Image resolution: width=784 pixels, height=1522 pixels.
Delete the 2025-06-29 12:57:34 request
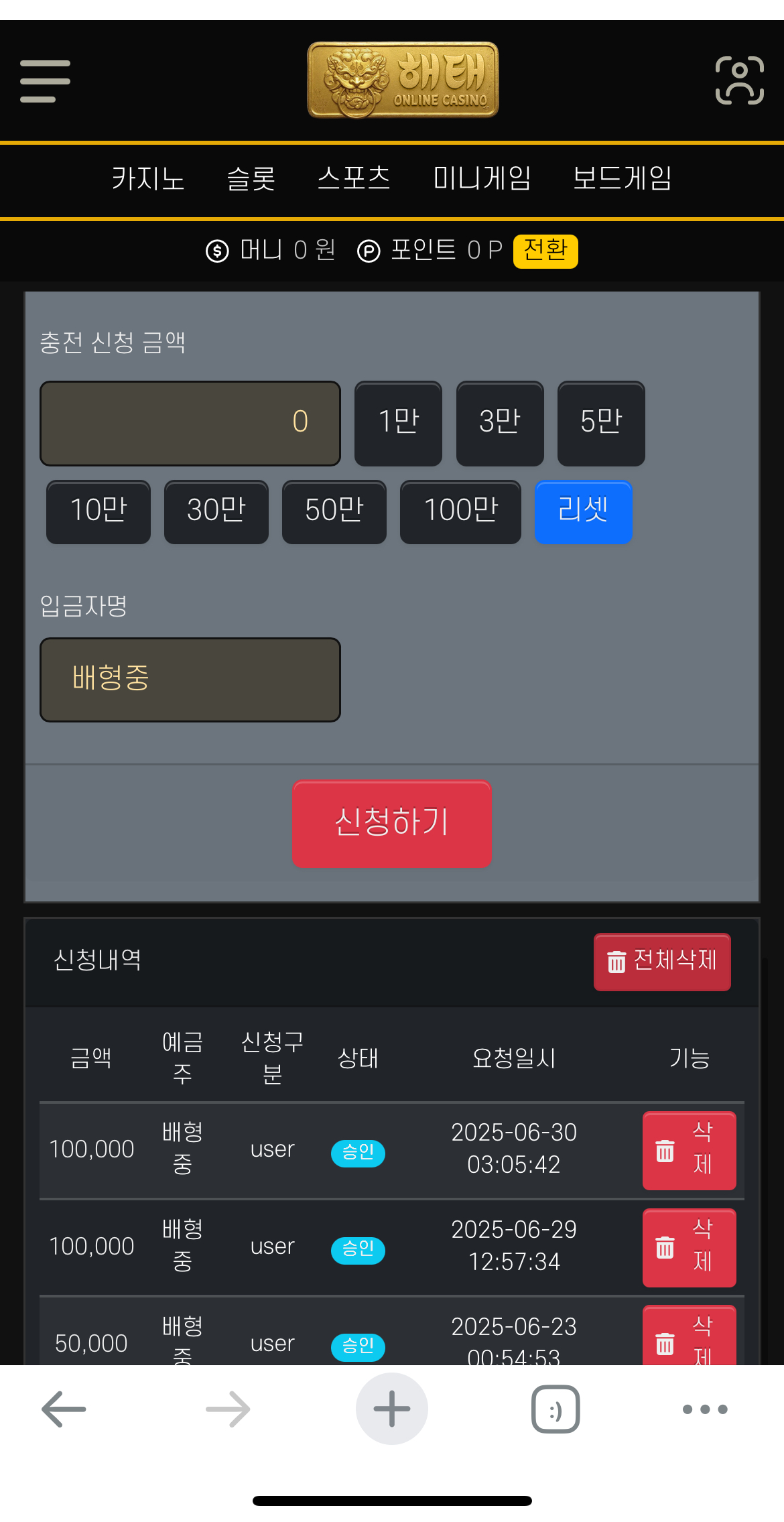689,1247
